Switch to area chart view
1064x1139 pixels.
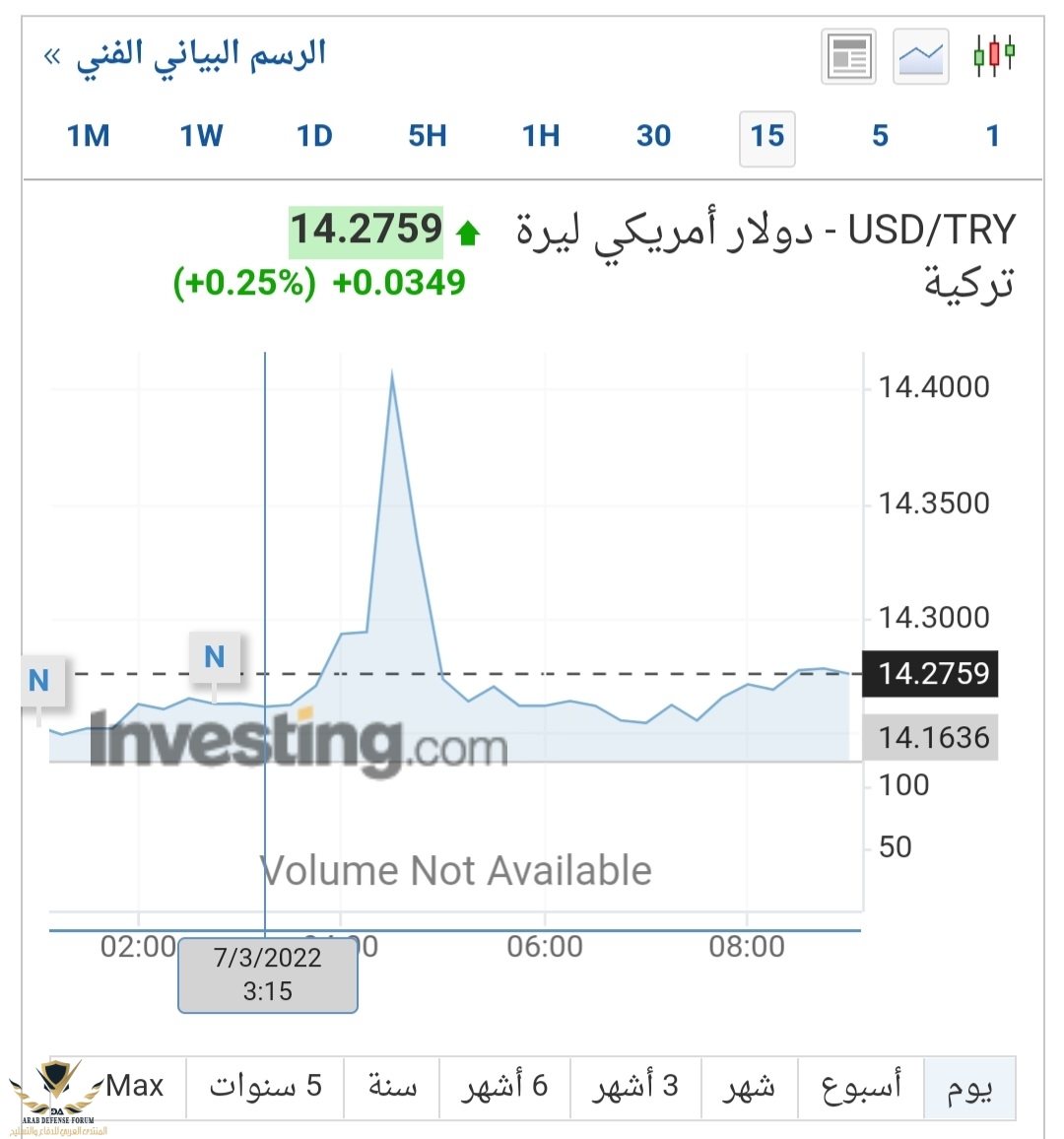click(x=921, y=57)
